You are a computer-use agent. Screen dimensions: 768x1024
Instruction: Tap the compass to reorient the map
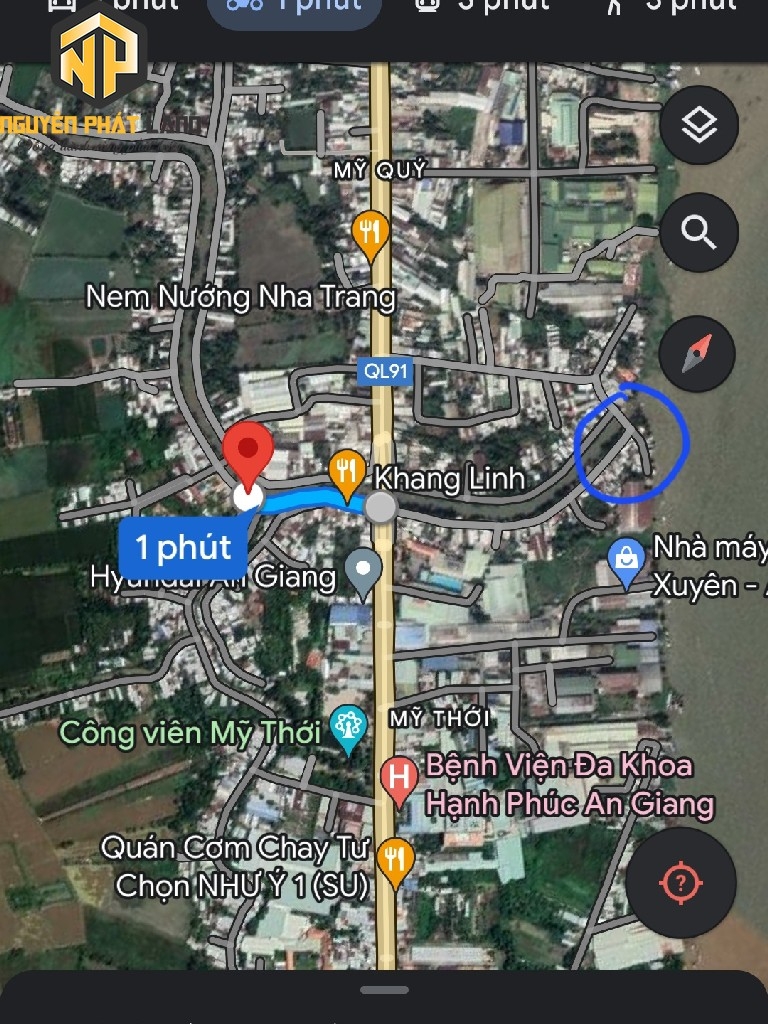(x=698, y=353)
